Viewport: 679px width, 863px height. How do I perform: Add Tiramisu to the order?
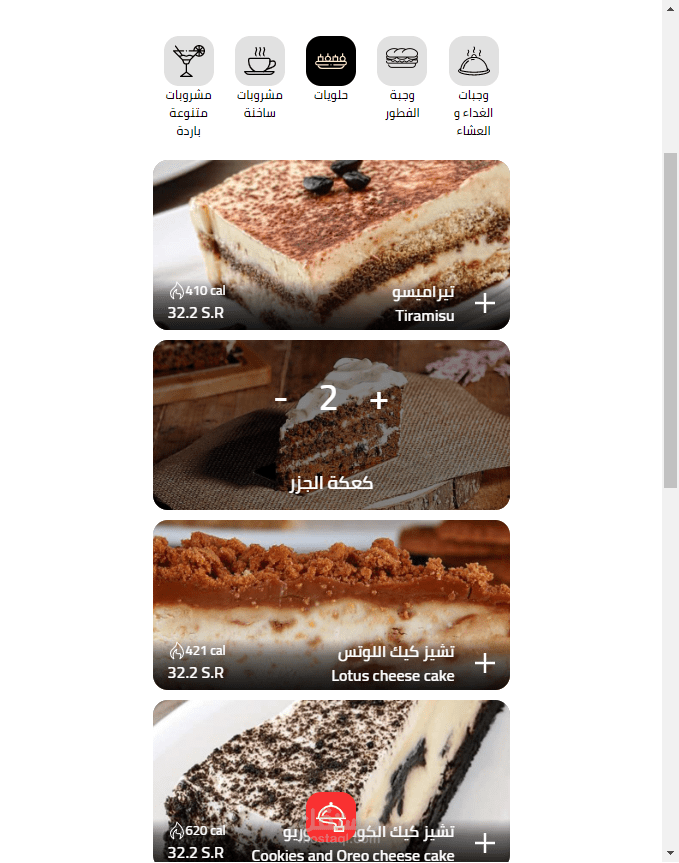[x=485, y=304]
